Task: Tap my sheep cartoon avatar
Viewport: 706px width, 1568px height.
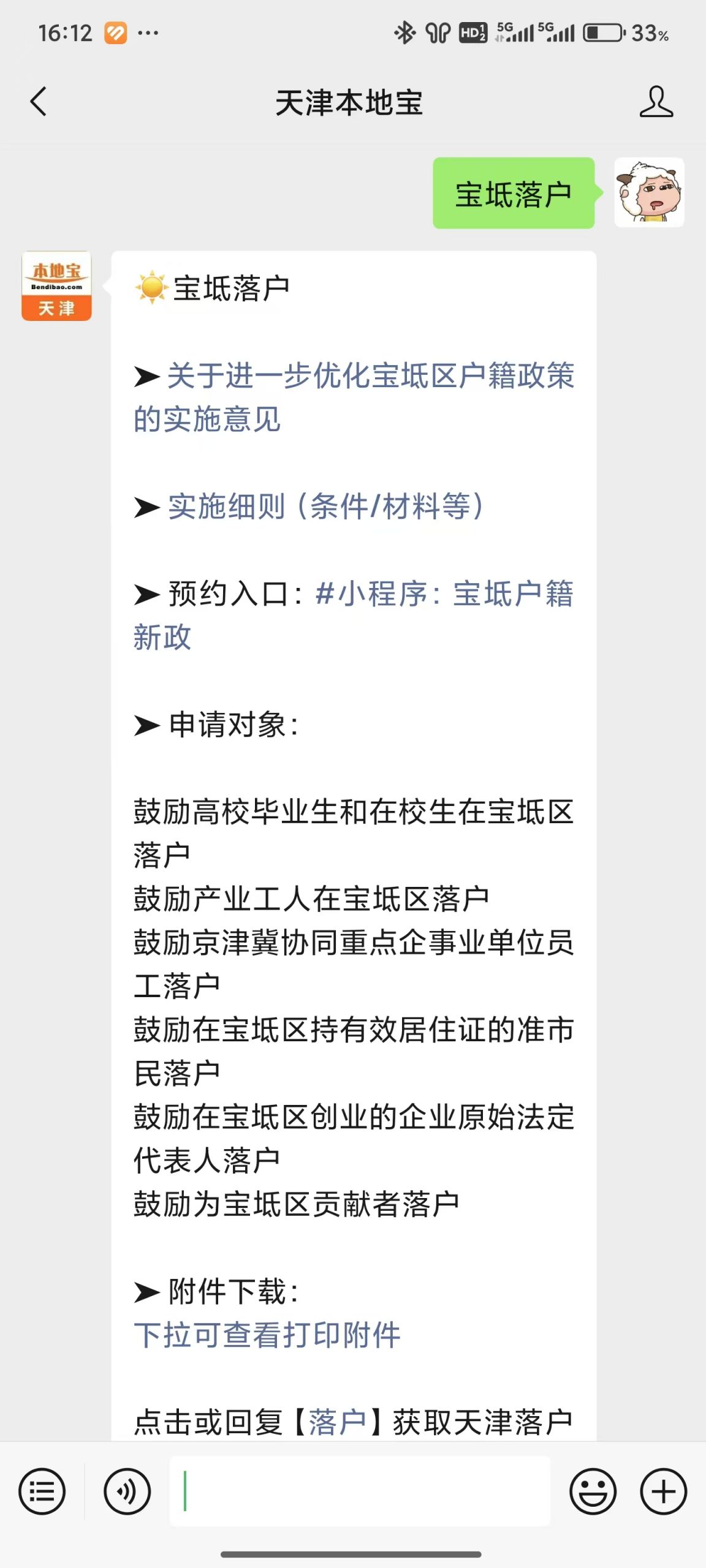Action: (x=649, y=192)
